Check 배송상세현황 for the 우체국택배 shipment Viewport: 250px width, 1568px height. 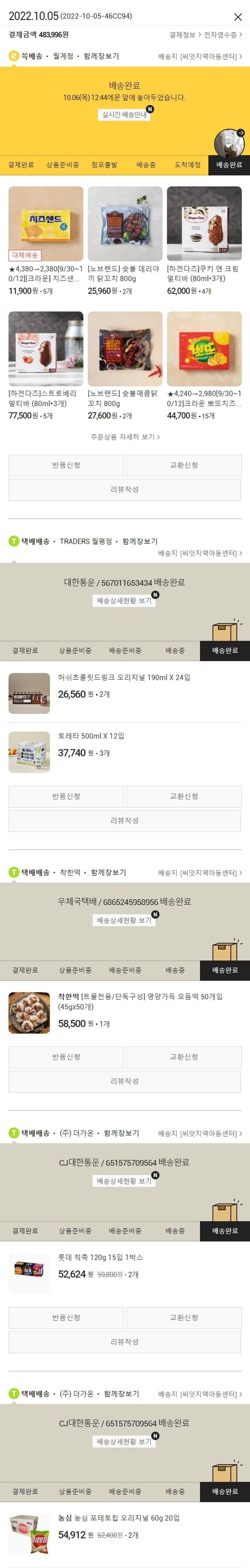pos(124,920)
